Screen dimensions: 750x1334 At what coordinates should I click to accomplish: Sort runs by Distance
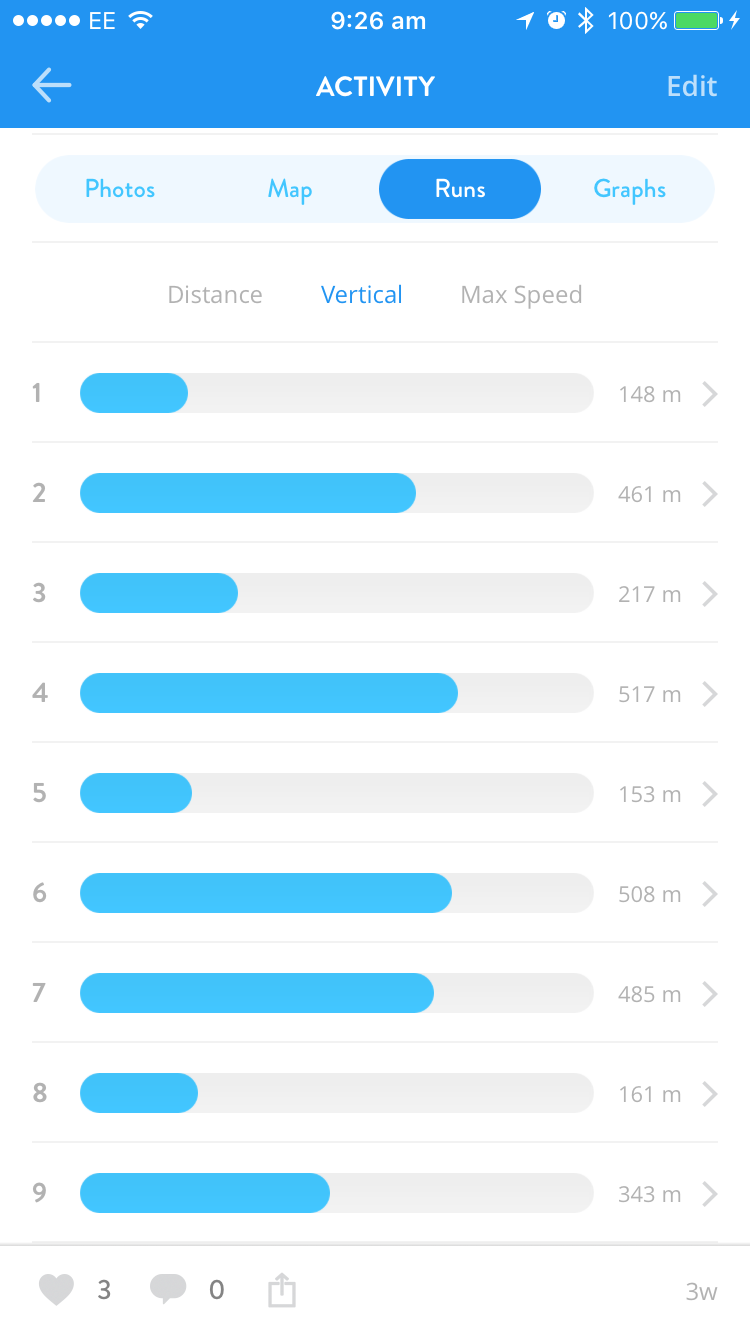pyautogui.click(x=215, y=295)
